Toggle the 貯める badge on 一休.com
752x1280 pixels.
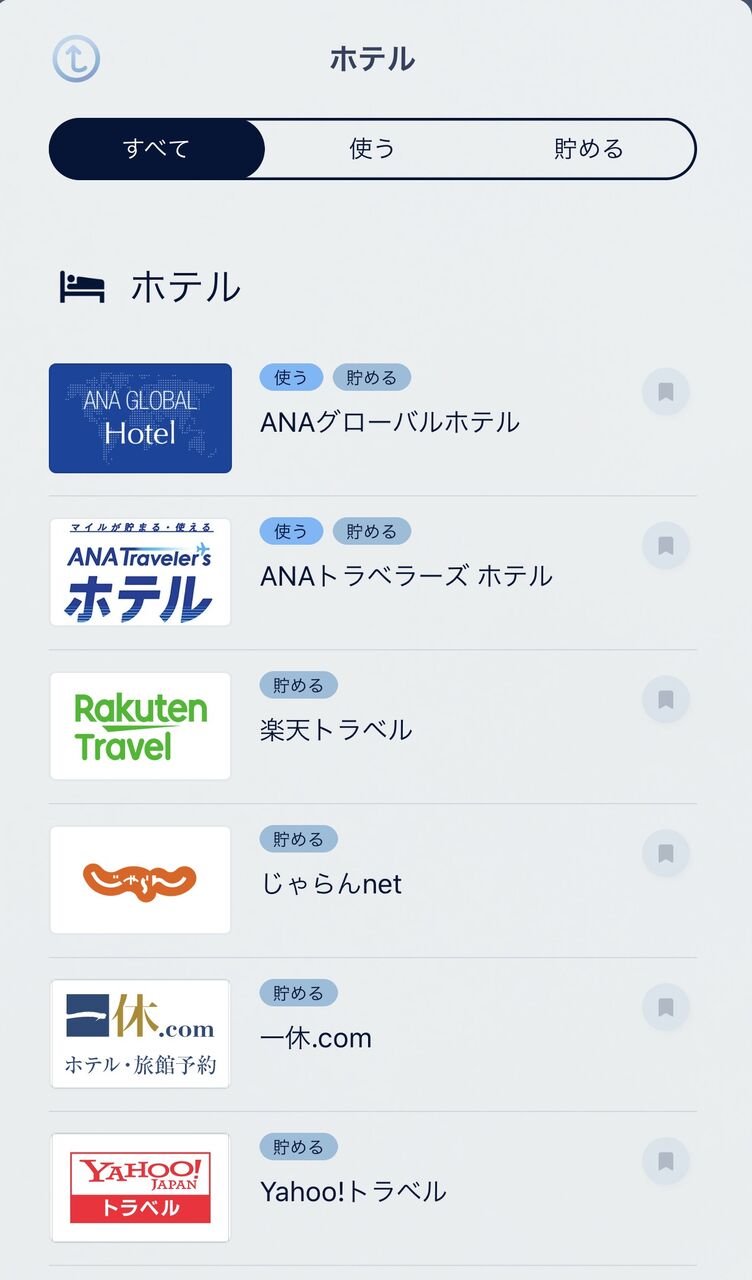click(x=299, y=993)
